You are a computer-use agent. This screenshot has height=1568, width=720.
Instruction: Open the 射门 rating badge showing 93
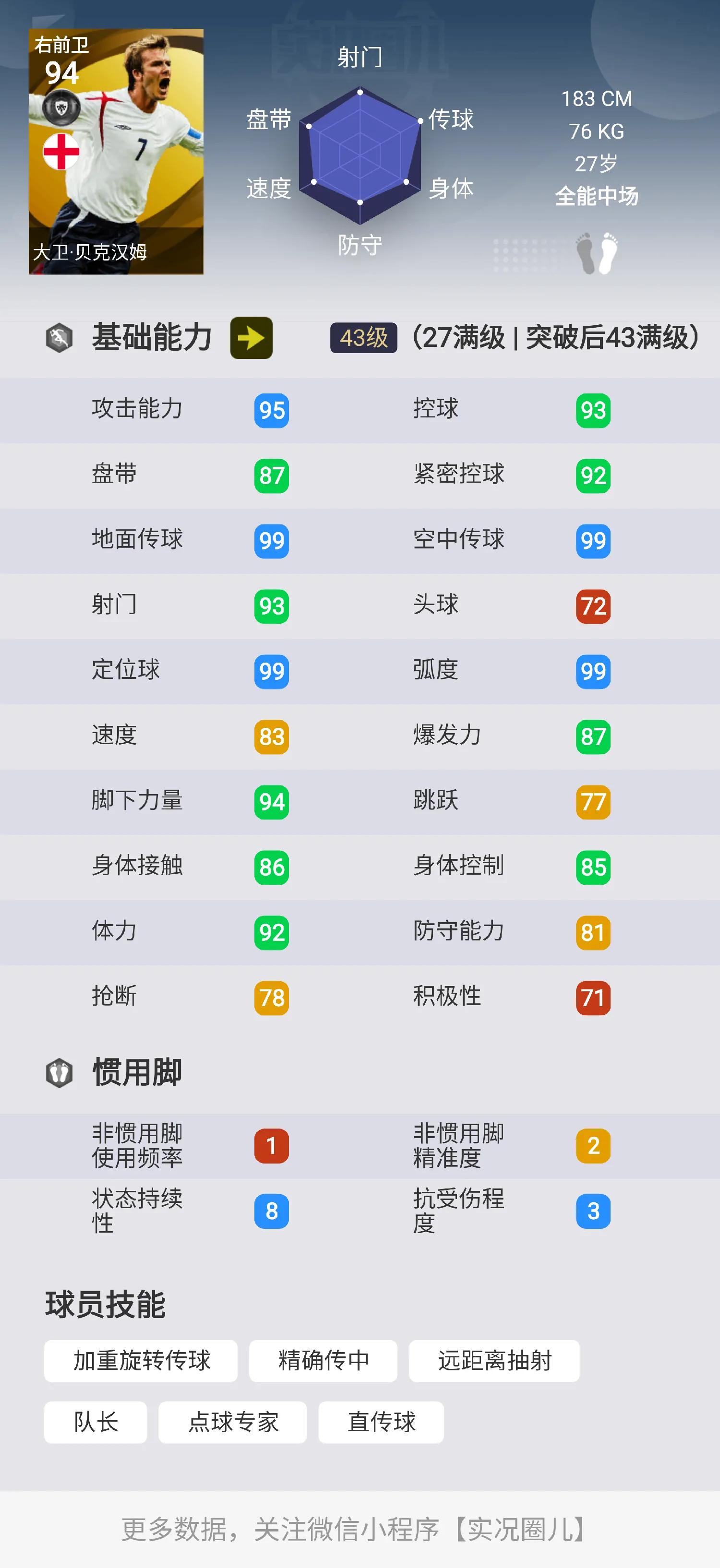pos(271,606)
